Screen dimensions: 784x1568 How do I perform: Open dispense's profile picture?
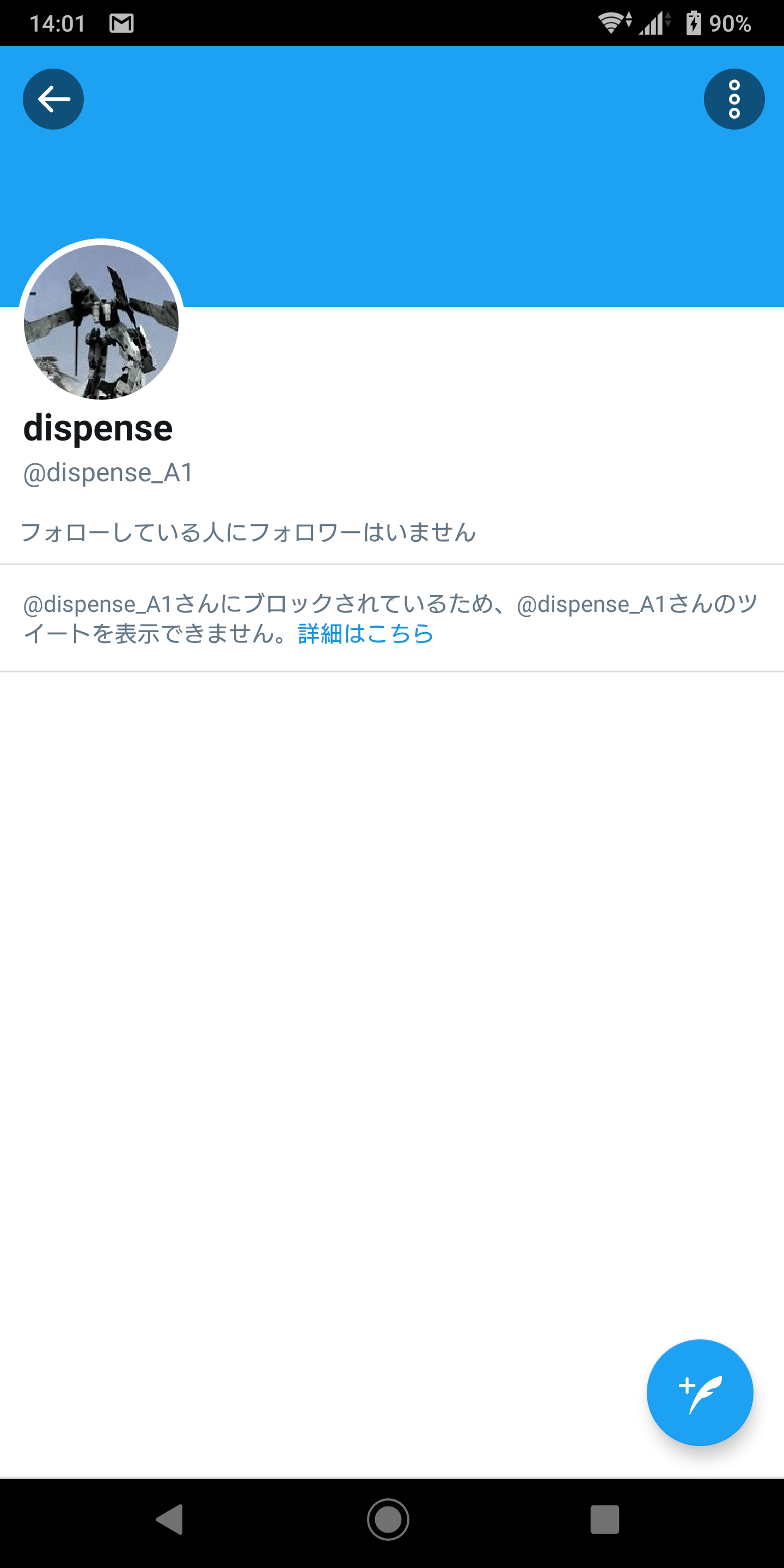coord(101,321)
